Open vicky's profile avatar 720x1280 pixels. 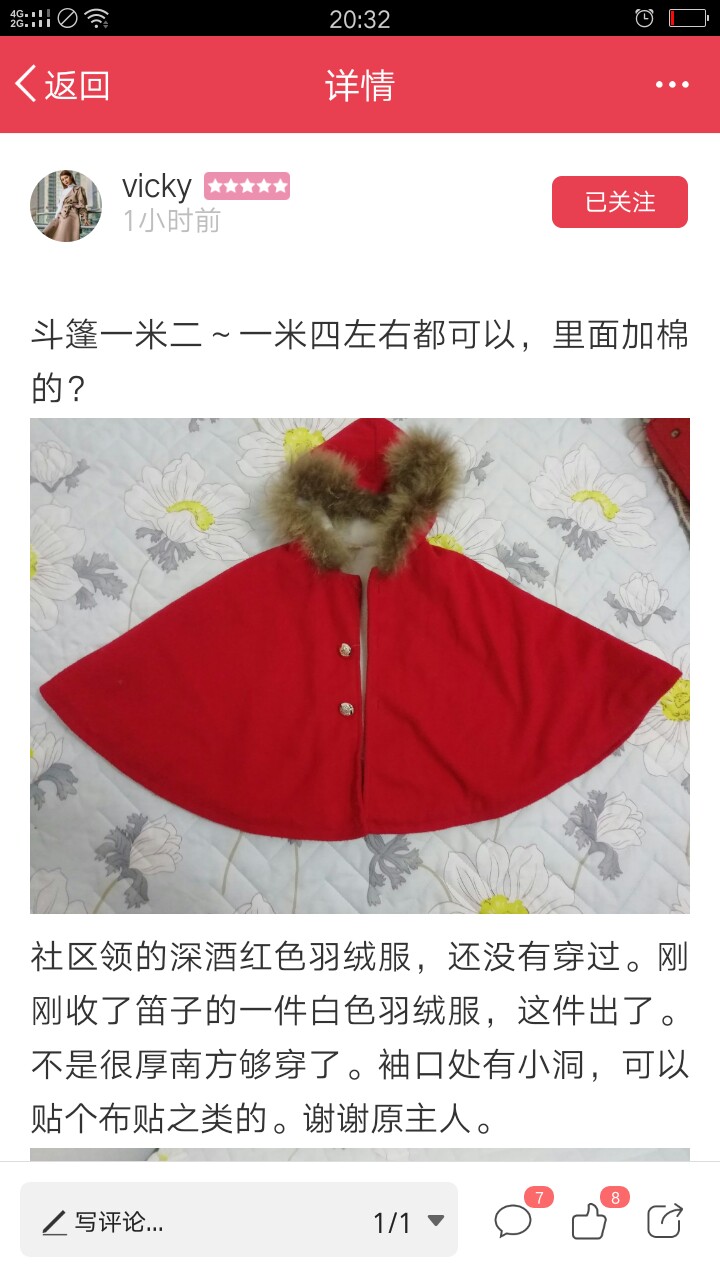coord(66,205)
